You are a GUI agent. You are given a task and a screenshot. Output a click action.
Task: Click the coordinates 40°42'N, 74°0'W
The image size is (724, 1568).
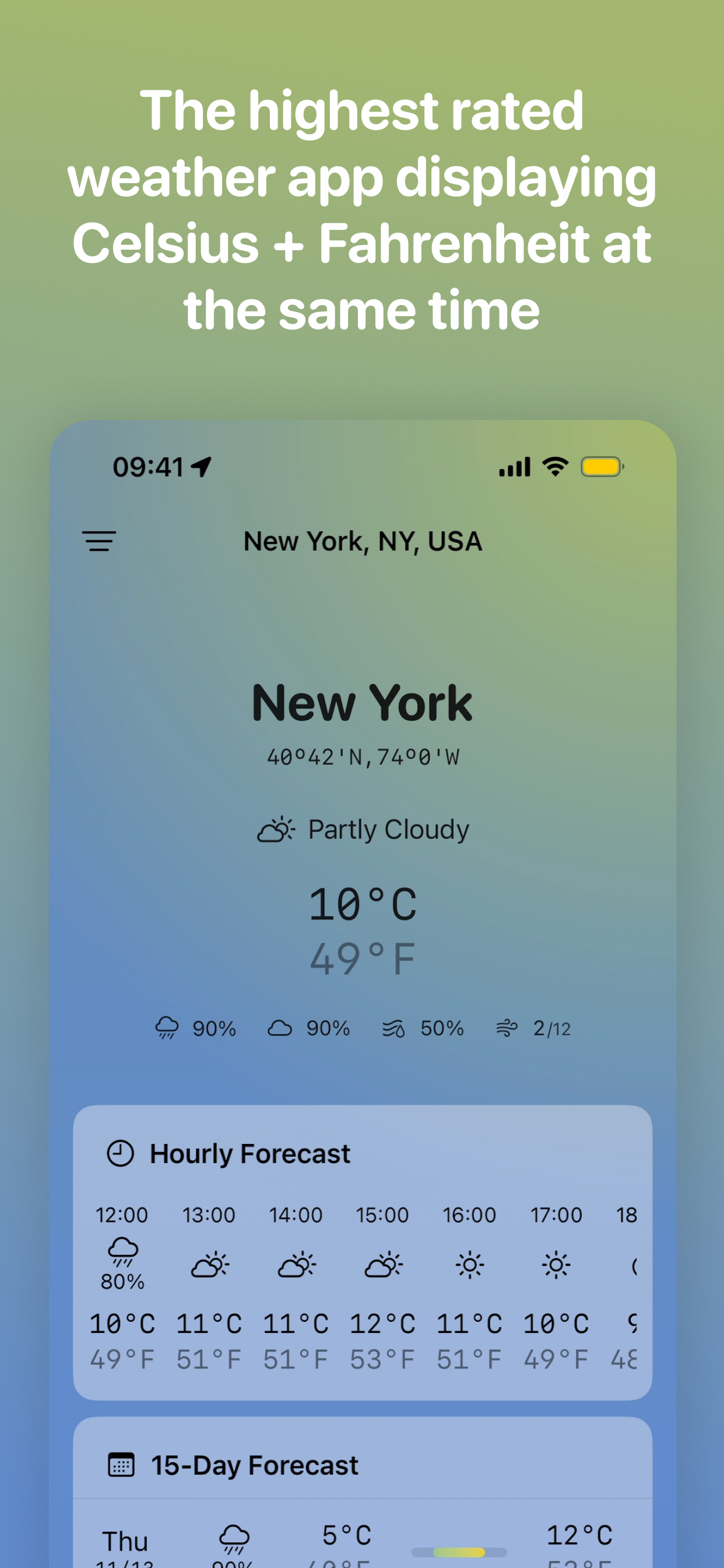tap(362, 757)
